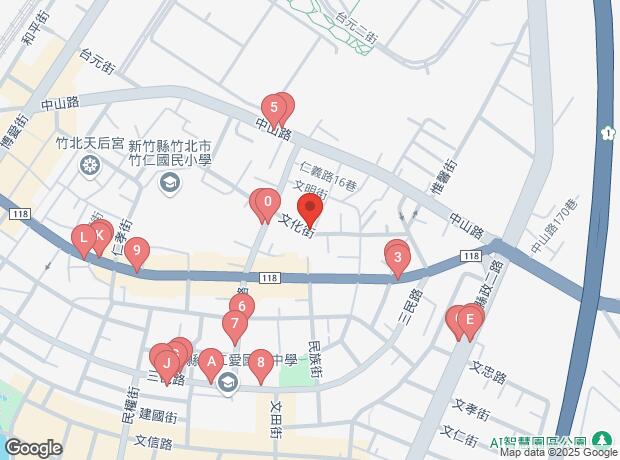Tap the Google logo link
620x460 pixels.
(32, 447)
